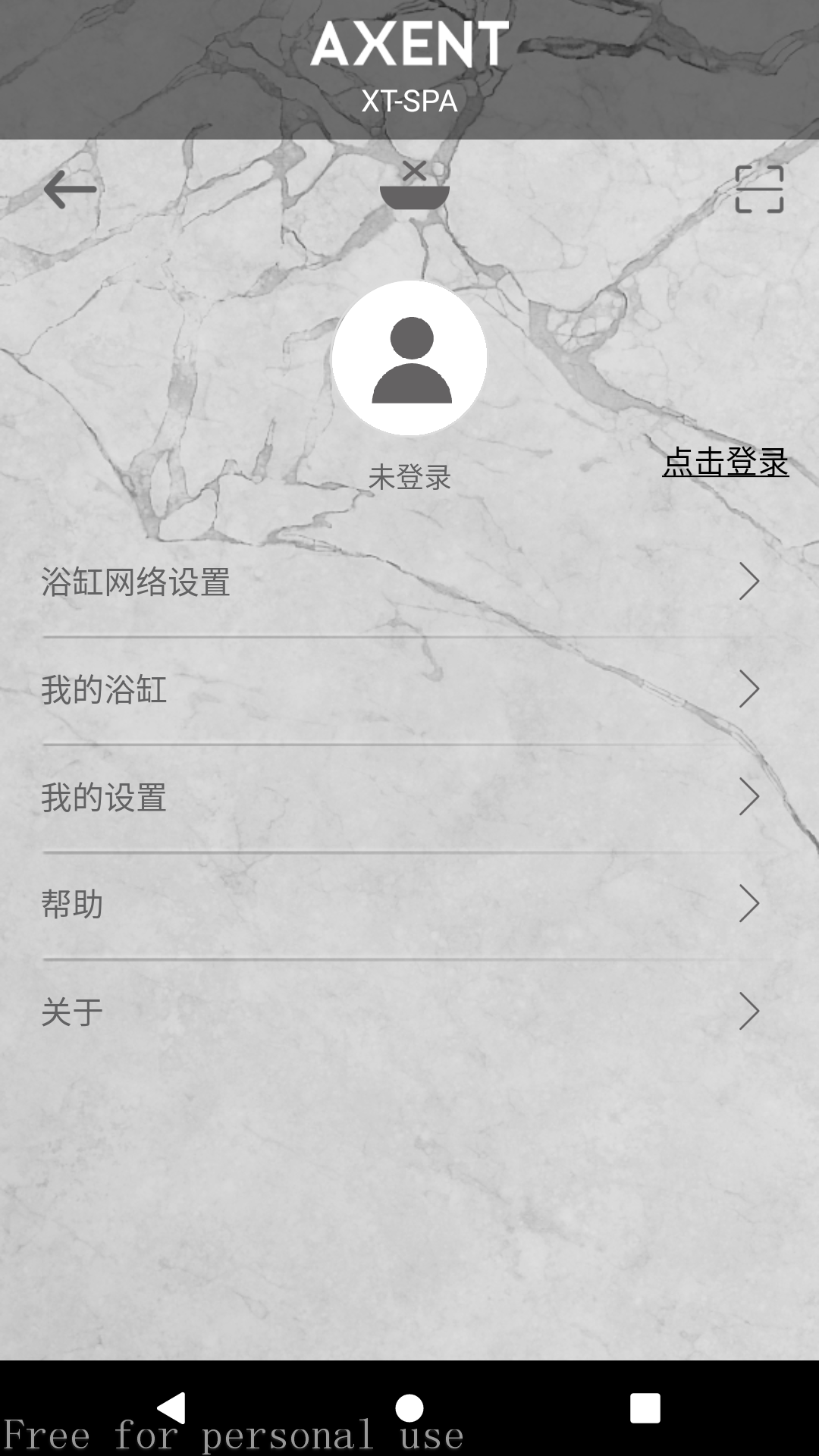Tap the back arrow icon

coord(70,189)
